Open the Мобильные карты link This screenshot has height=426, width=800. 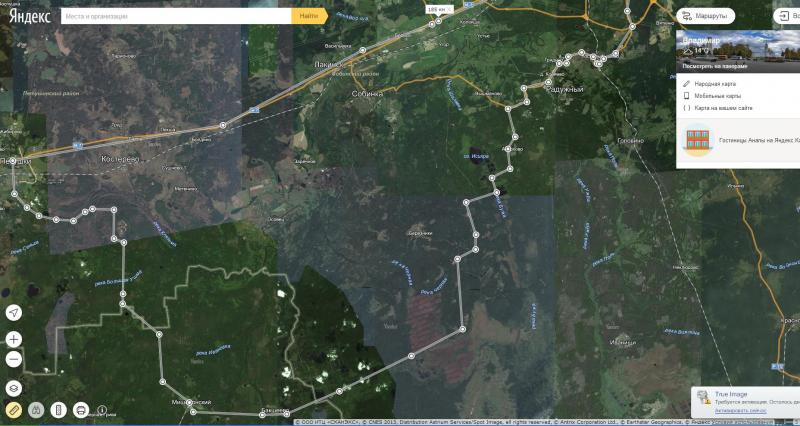pyautogui.click(x=717, y=96)
